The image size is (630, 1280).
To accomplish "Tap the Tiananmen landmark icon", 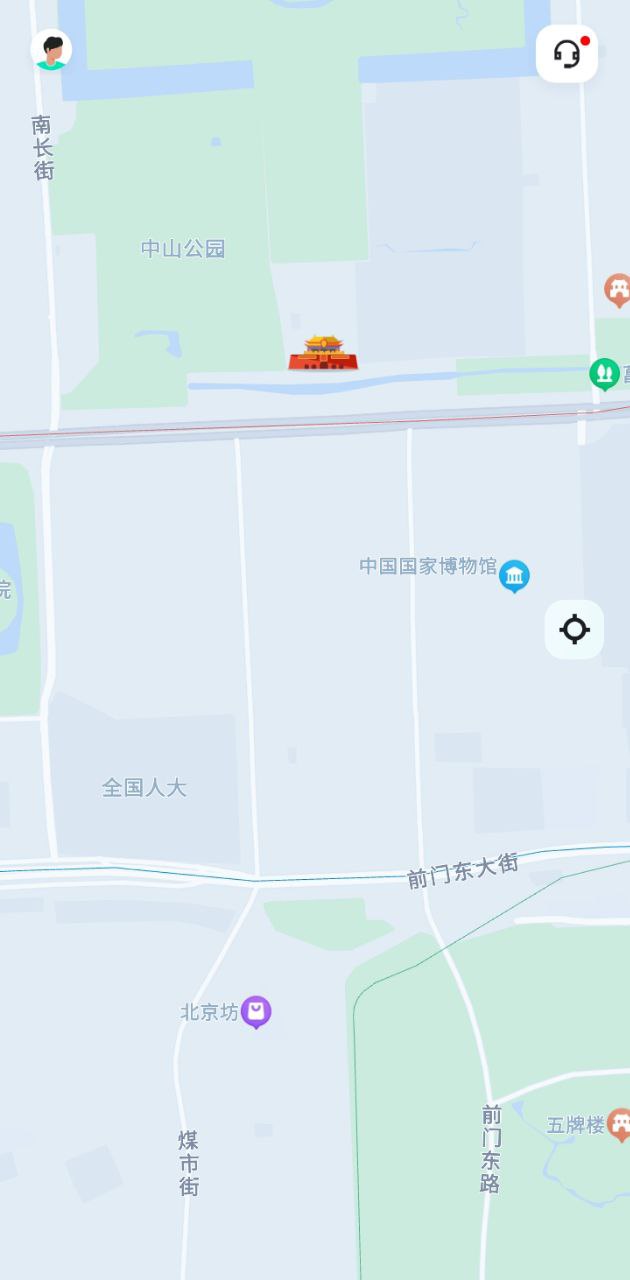I will [323, 353].
